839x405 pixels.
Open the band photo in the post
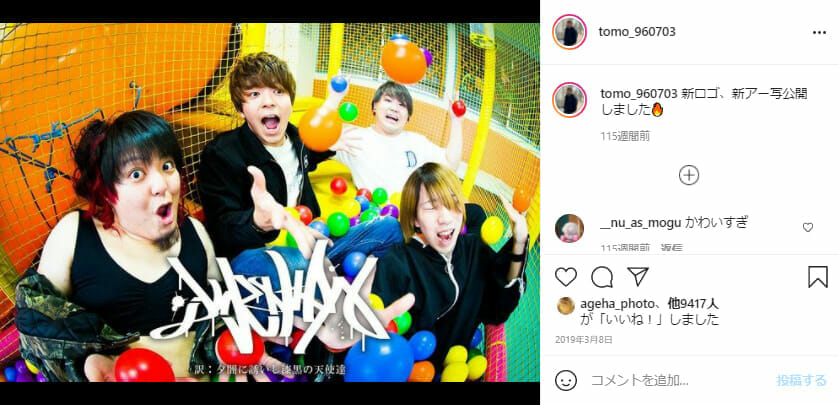coord(270,202)
